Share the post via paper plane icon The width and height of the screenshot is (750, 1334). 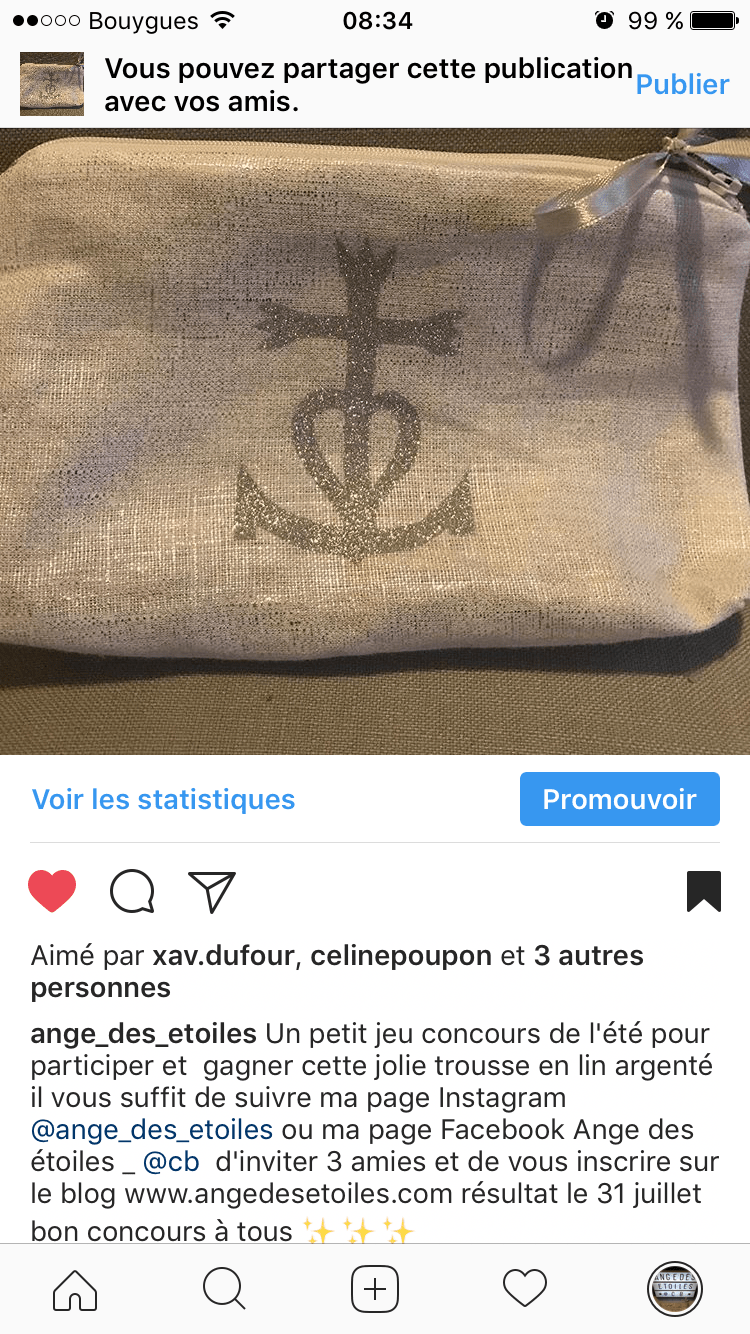pyautogui.click(x=212, y=891)
